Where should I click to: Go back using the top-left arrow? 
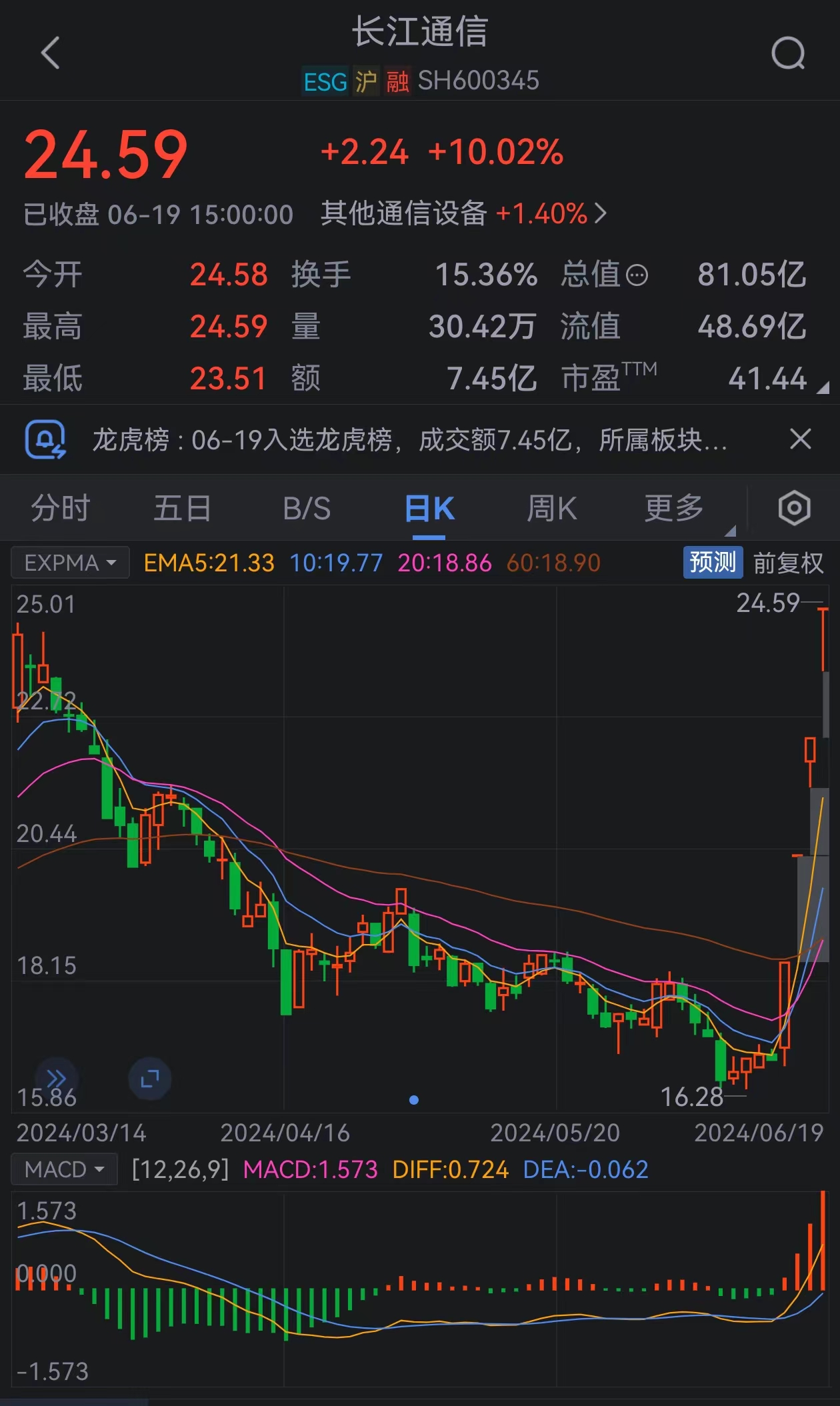(x=51, y=53)
